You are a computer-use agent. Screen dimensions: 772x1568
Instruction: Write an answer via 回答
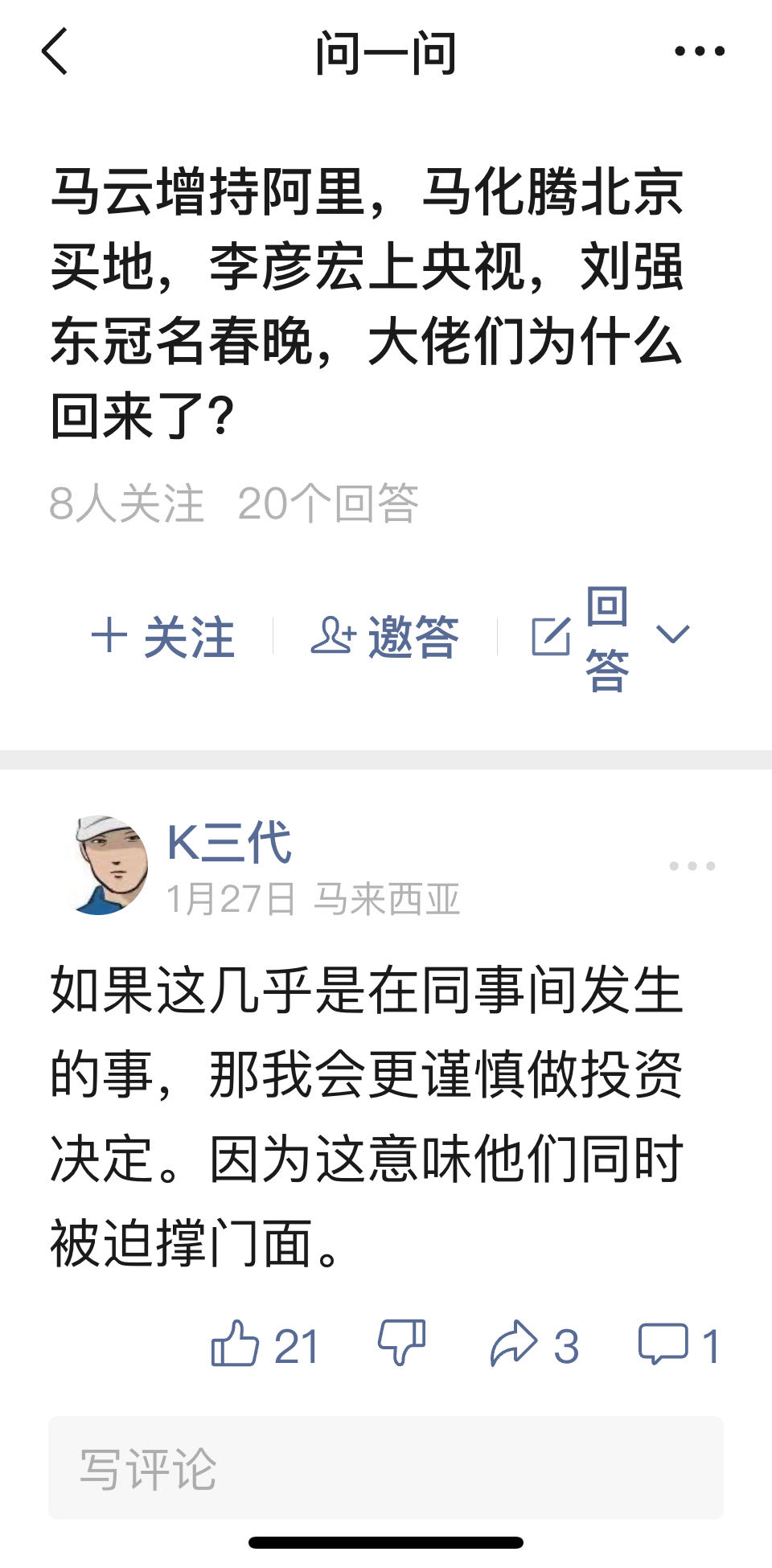click(581, 638)
